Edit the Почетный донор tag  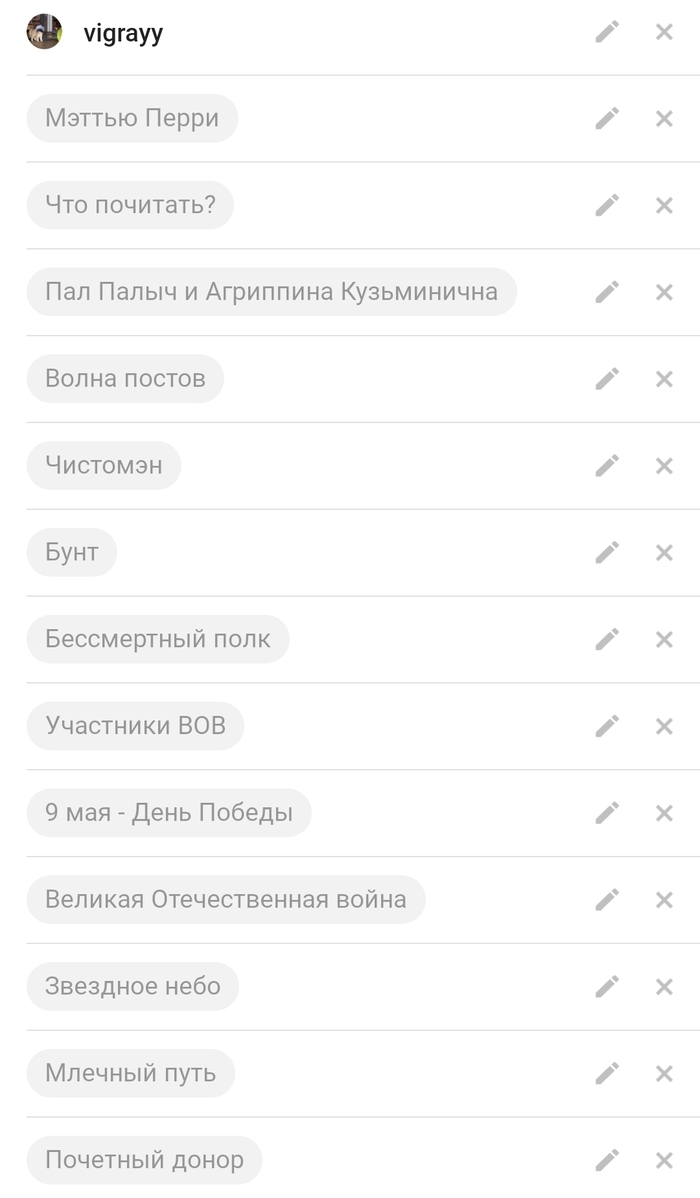coord(607,1160)
